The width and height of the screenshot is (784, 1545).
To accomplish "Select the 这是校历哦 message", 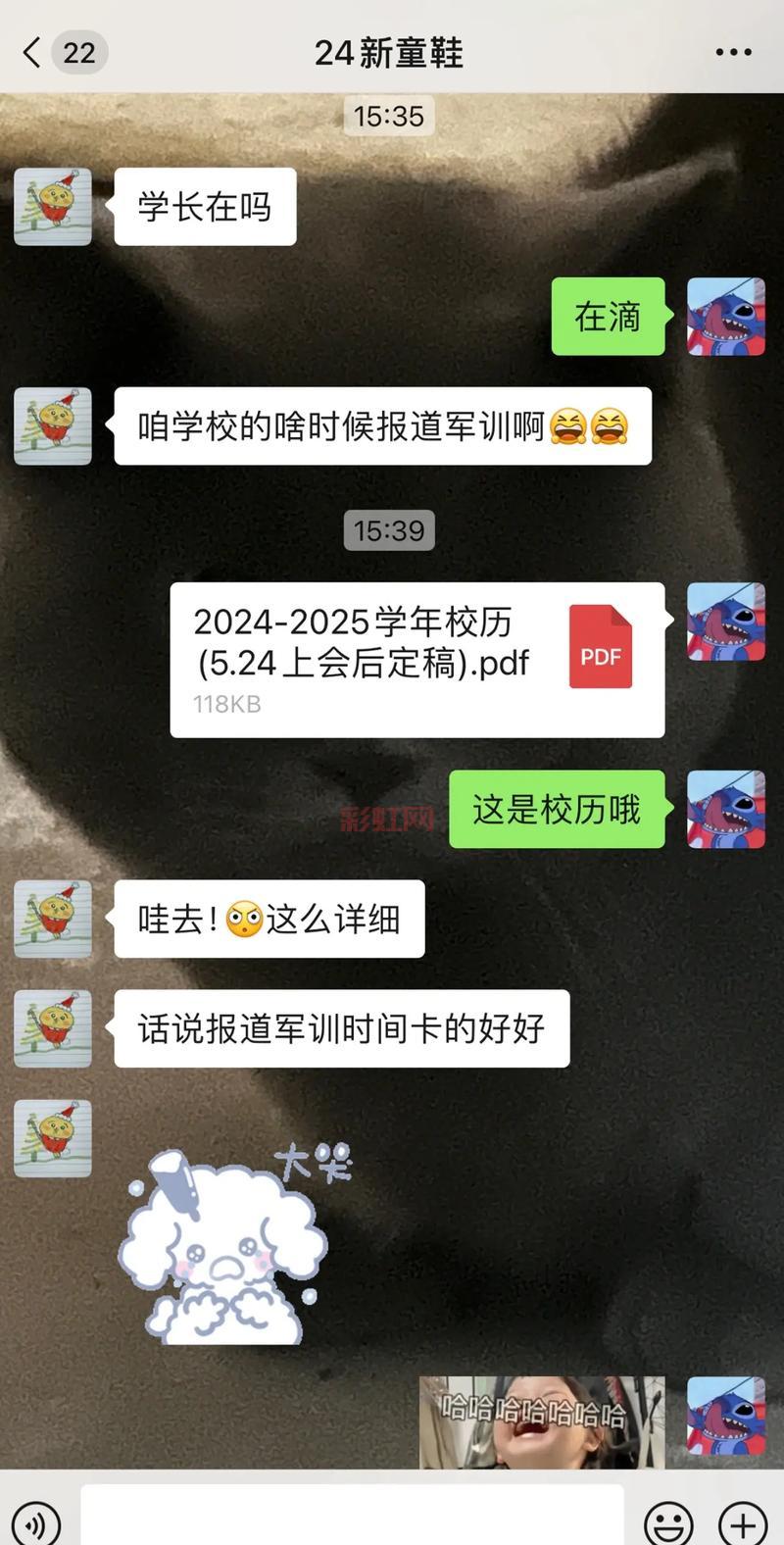I will [x=557, y=810].
